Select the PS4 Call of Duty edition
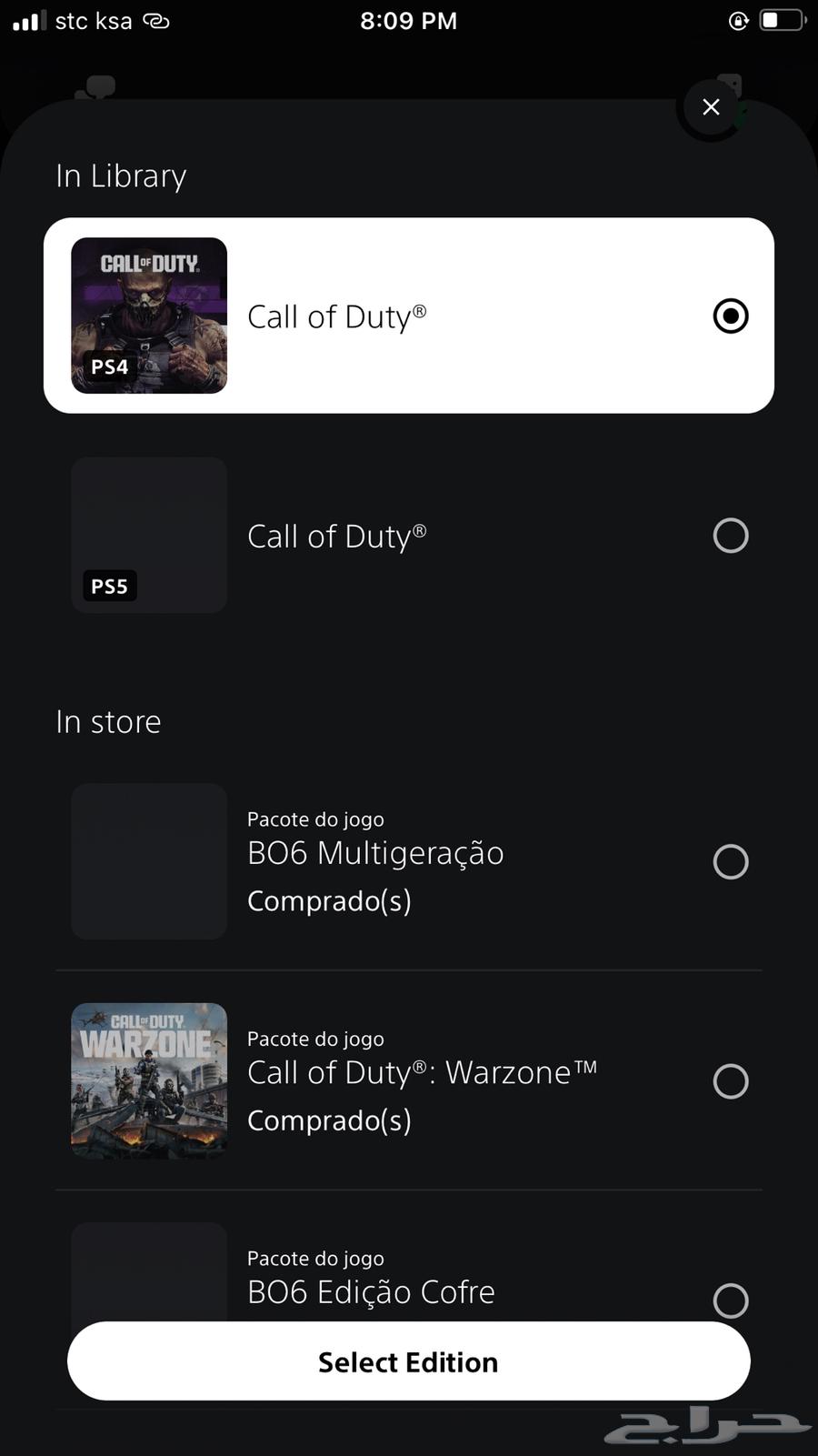This screenshot has width=818, height=1456. point(730,316)
